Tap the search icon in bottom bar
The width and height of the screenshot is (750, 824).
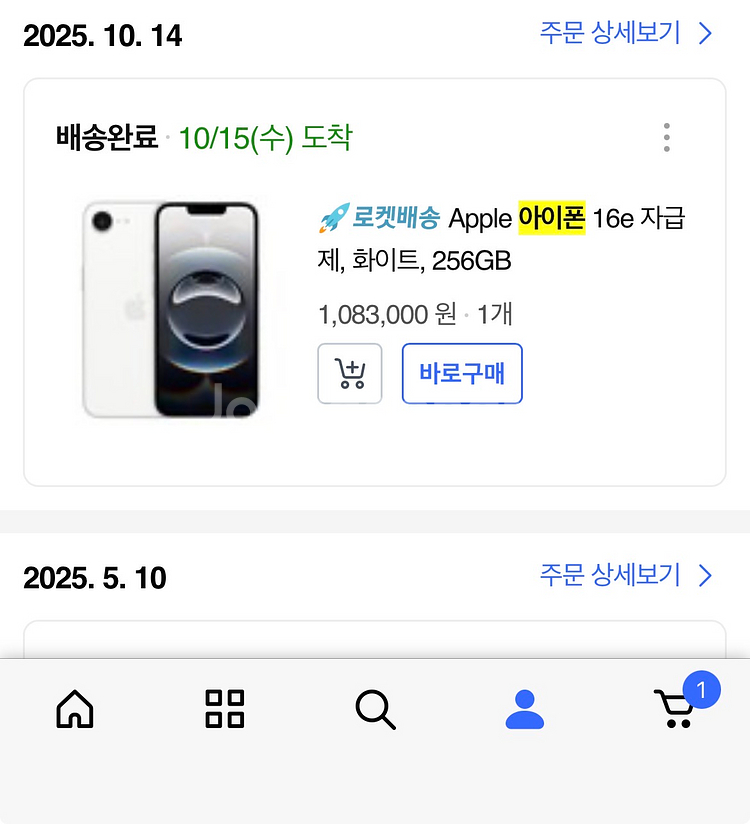pos(375,710)
